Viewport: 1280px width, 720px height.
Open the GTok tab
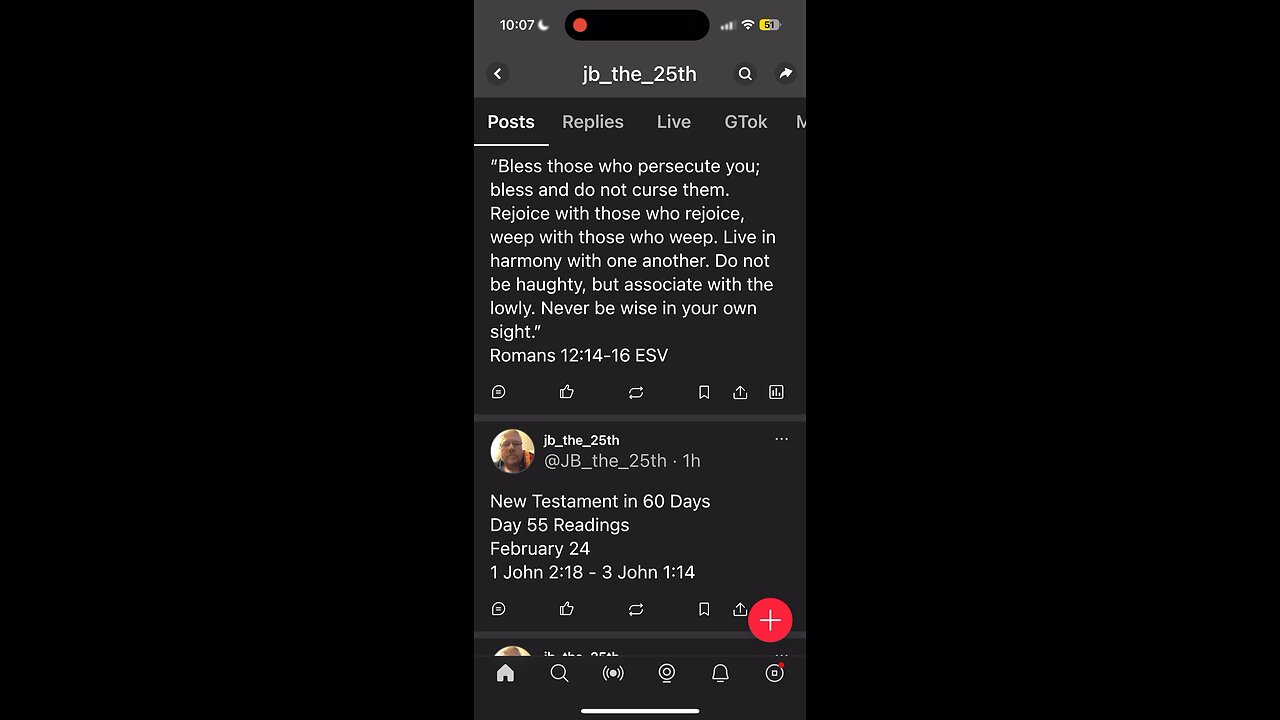tap(745, 122)
